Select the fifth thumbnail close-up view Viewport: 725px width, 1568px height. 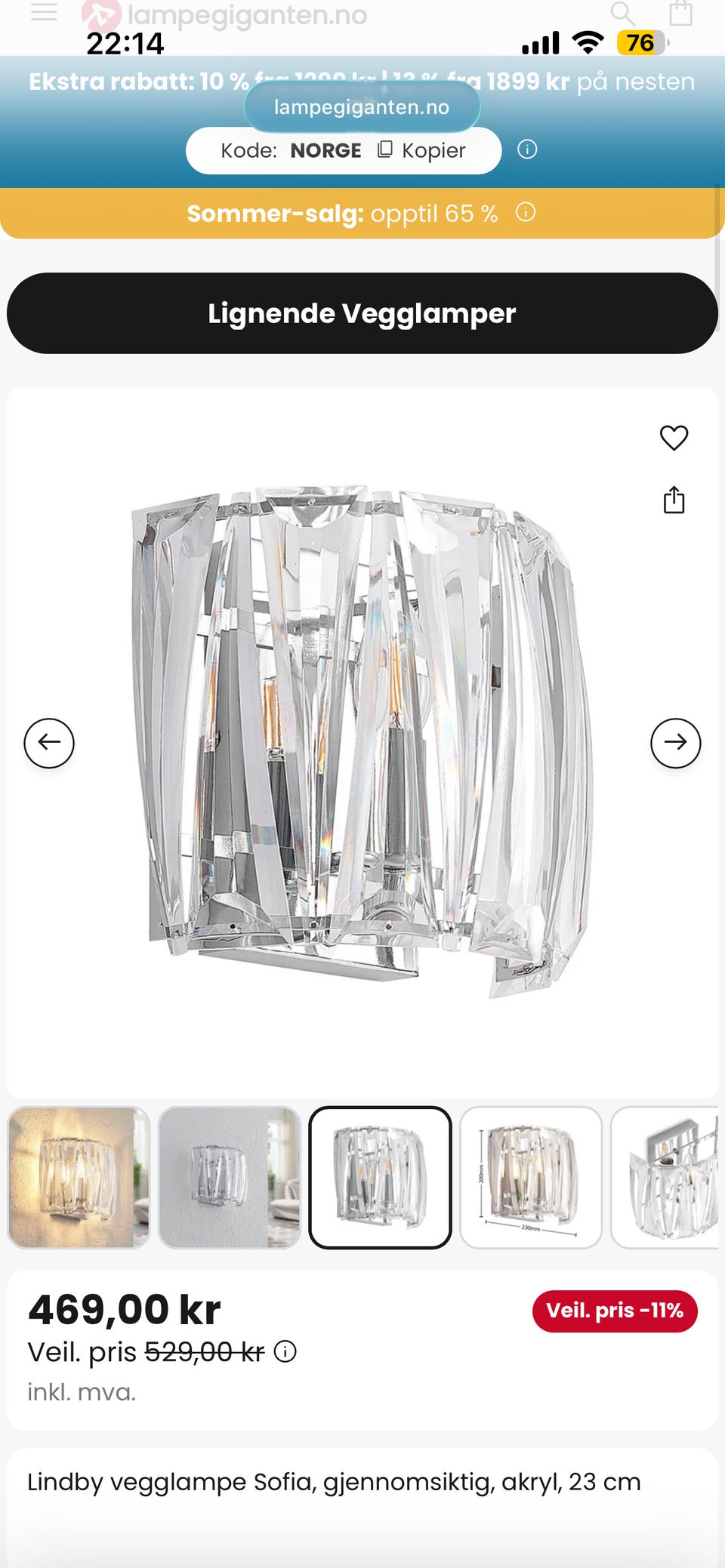(x=665, y=1178)
